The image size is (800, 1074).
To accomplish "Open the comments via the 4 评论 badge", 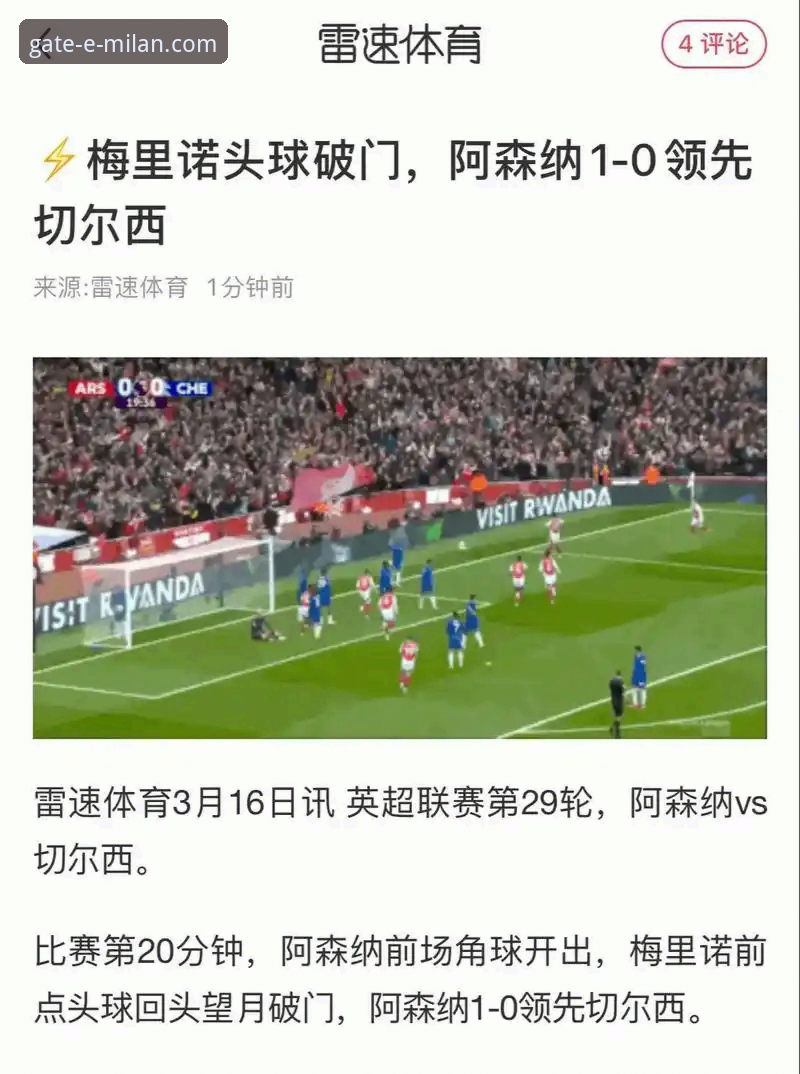I will (x=711, y=44).
